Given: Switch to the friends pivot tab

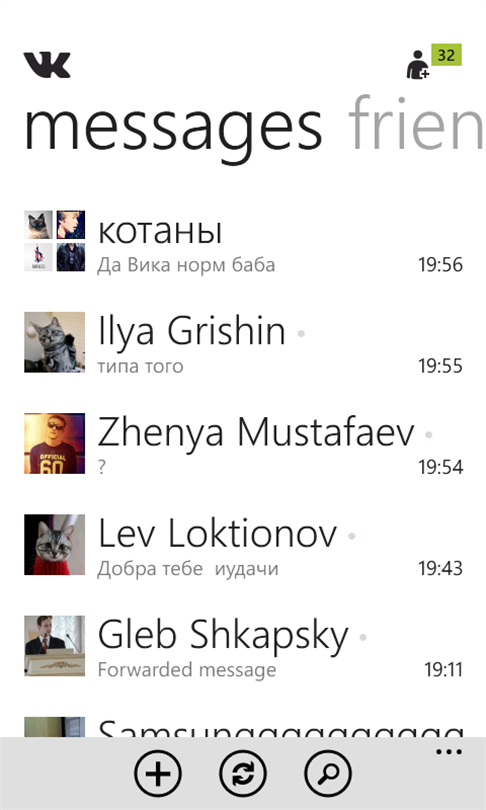Looking at the screenshot, I should click(416, 126).
